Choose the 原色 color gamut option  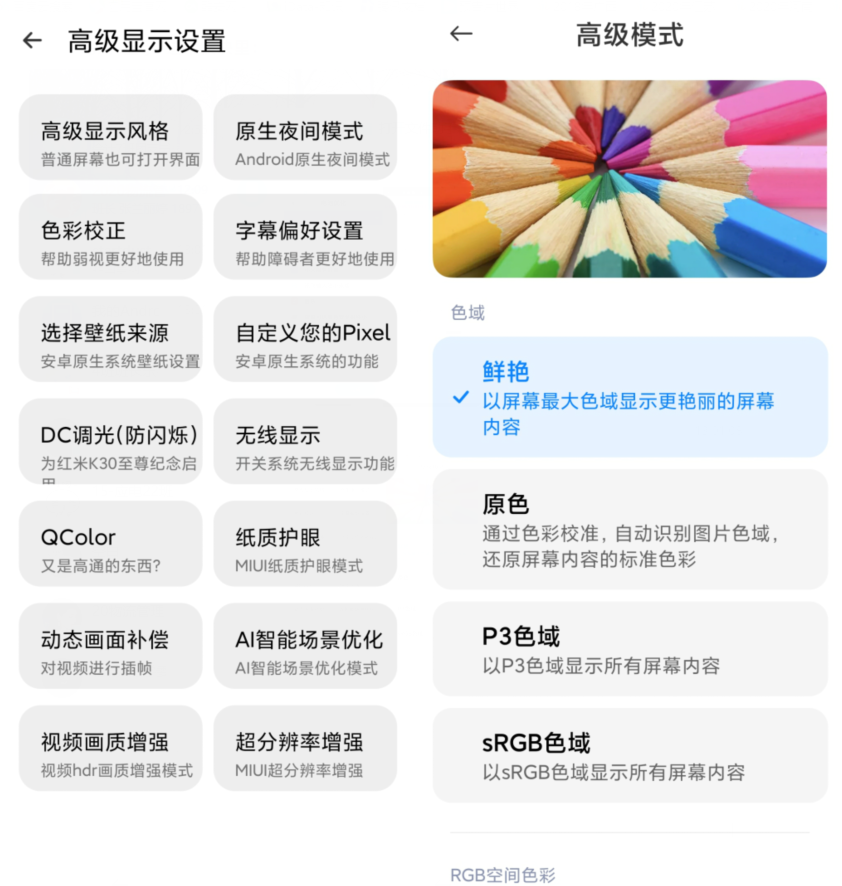[x=630, y=529]
